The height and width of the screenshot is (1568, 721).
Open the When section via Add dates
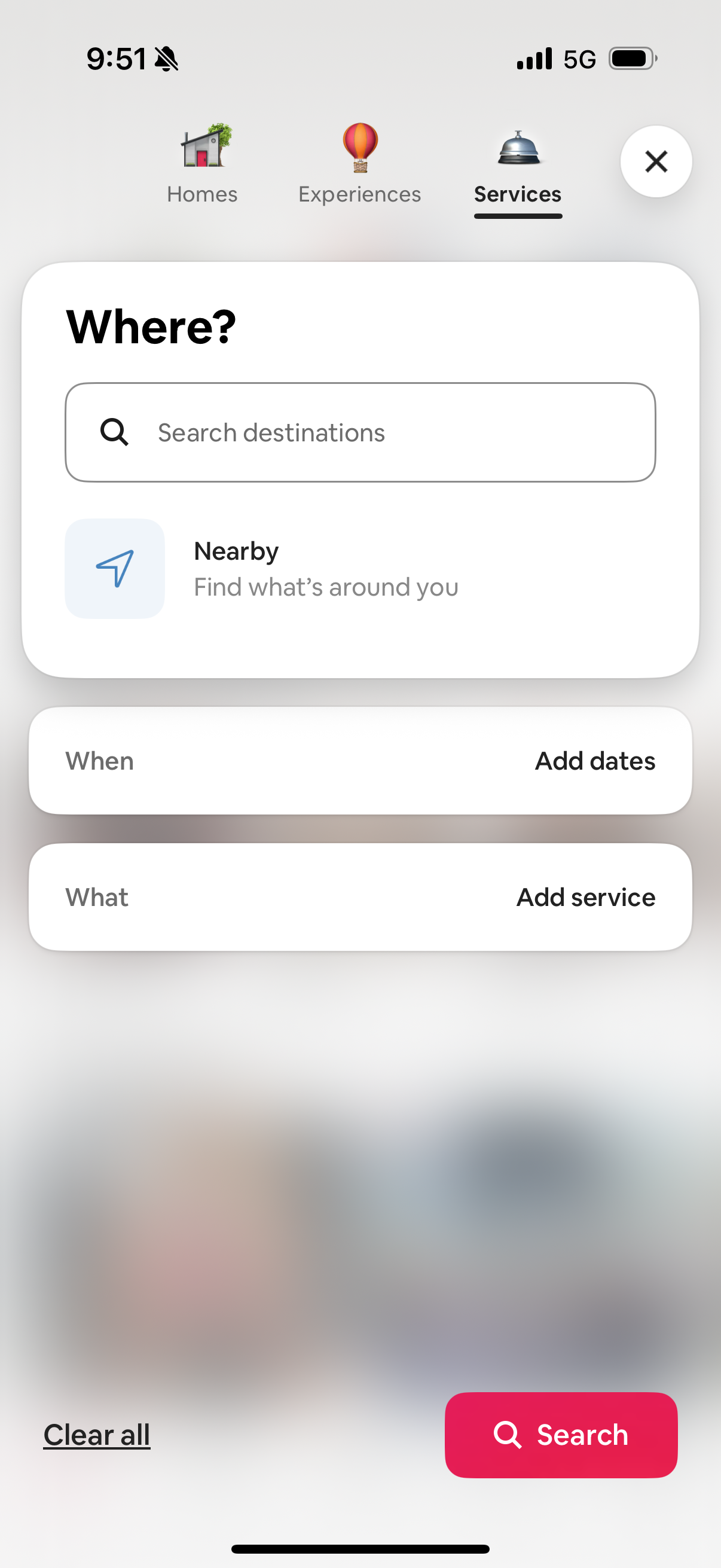(595, 760)
